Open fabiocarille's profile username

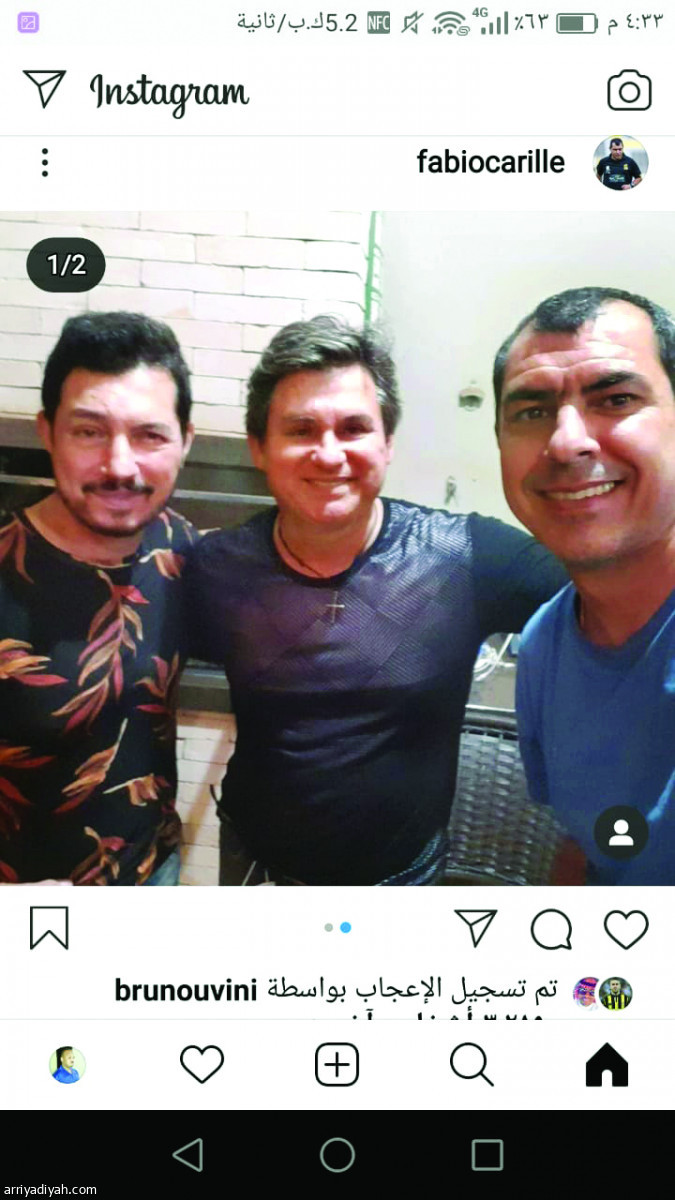(490, 162)
